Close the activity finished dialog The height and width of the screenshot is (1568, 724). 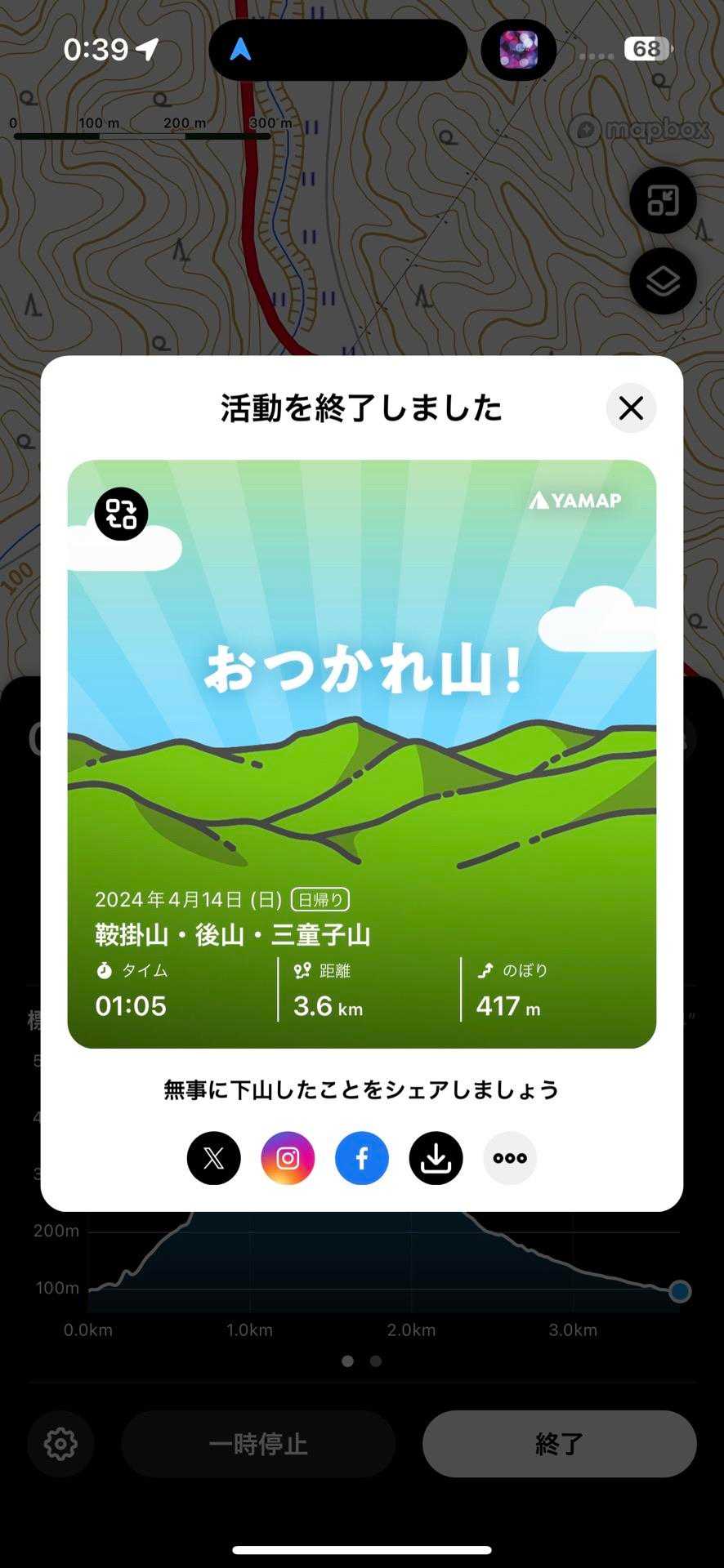[x=631, y=408]
